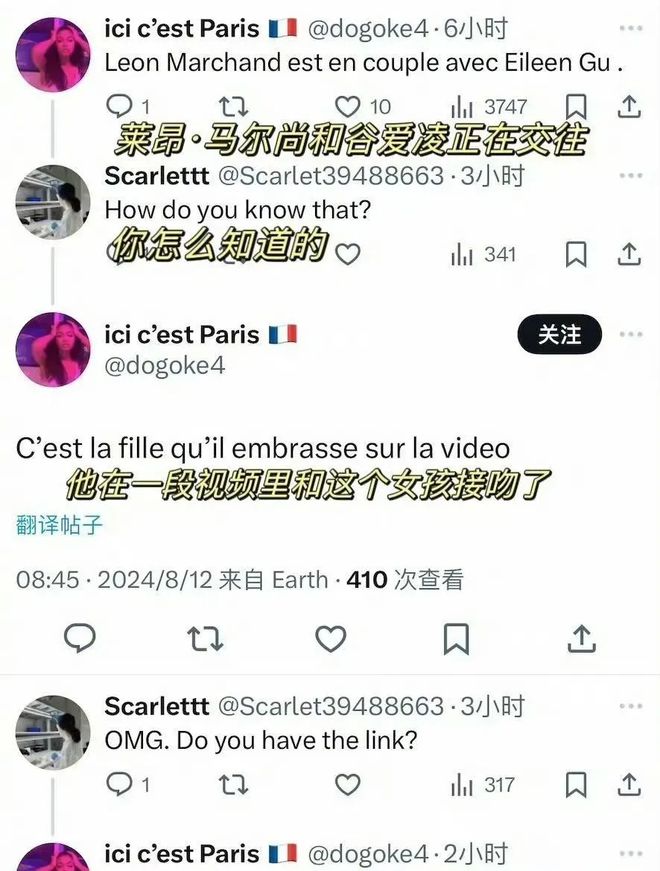Open Scarlettt's profile avatar on 'OMG' reply
The height and width of the screenshot is (871, 660).
pos(54,732)
